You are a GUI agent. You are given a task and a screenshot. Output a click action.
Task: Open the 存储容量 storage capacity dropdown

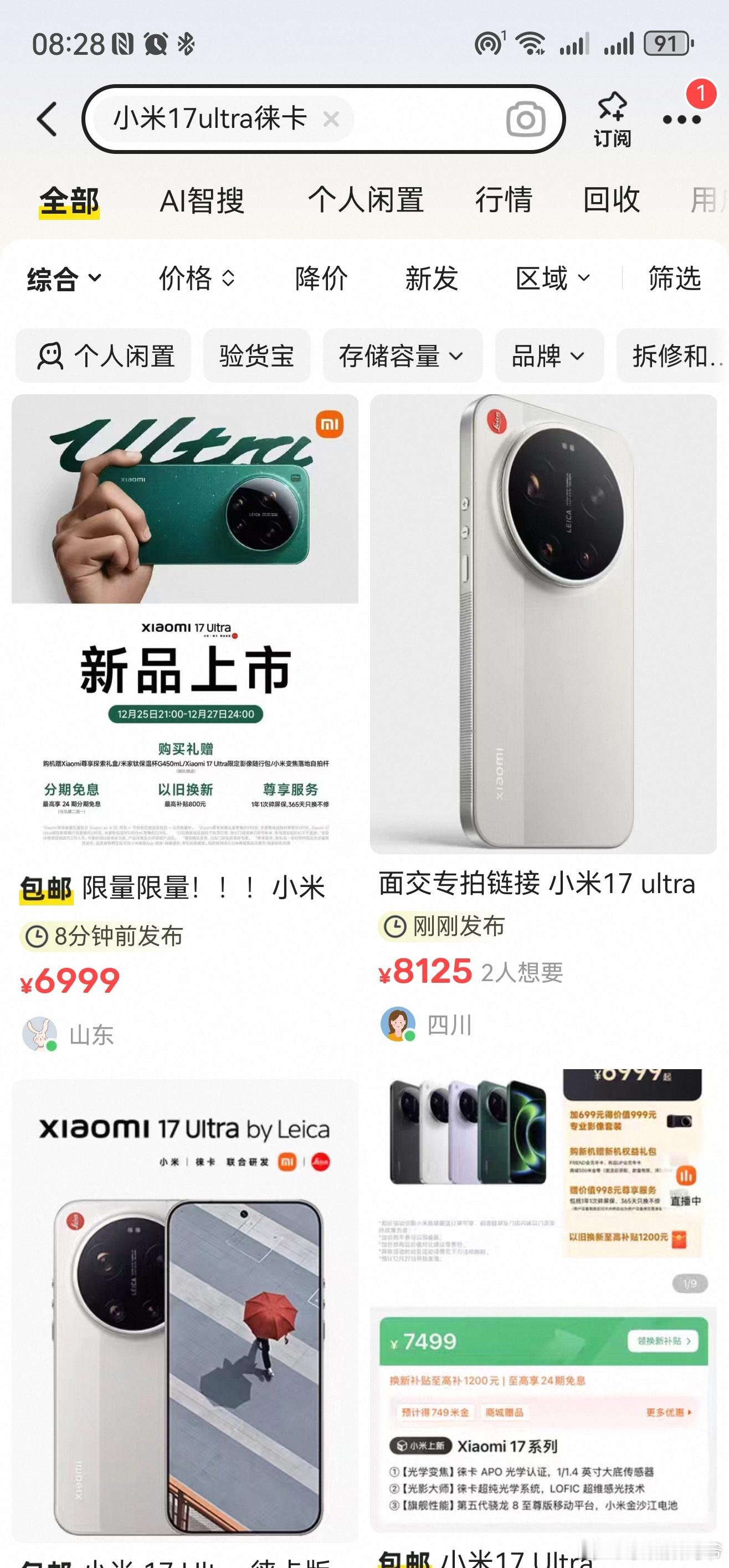(x=402, y=357)
